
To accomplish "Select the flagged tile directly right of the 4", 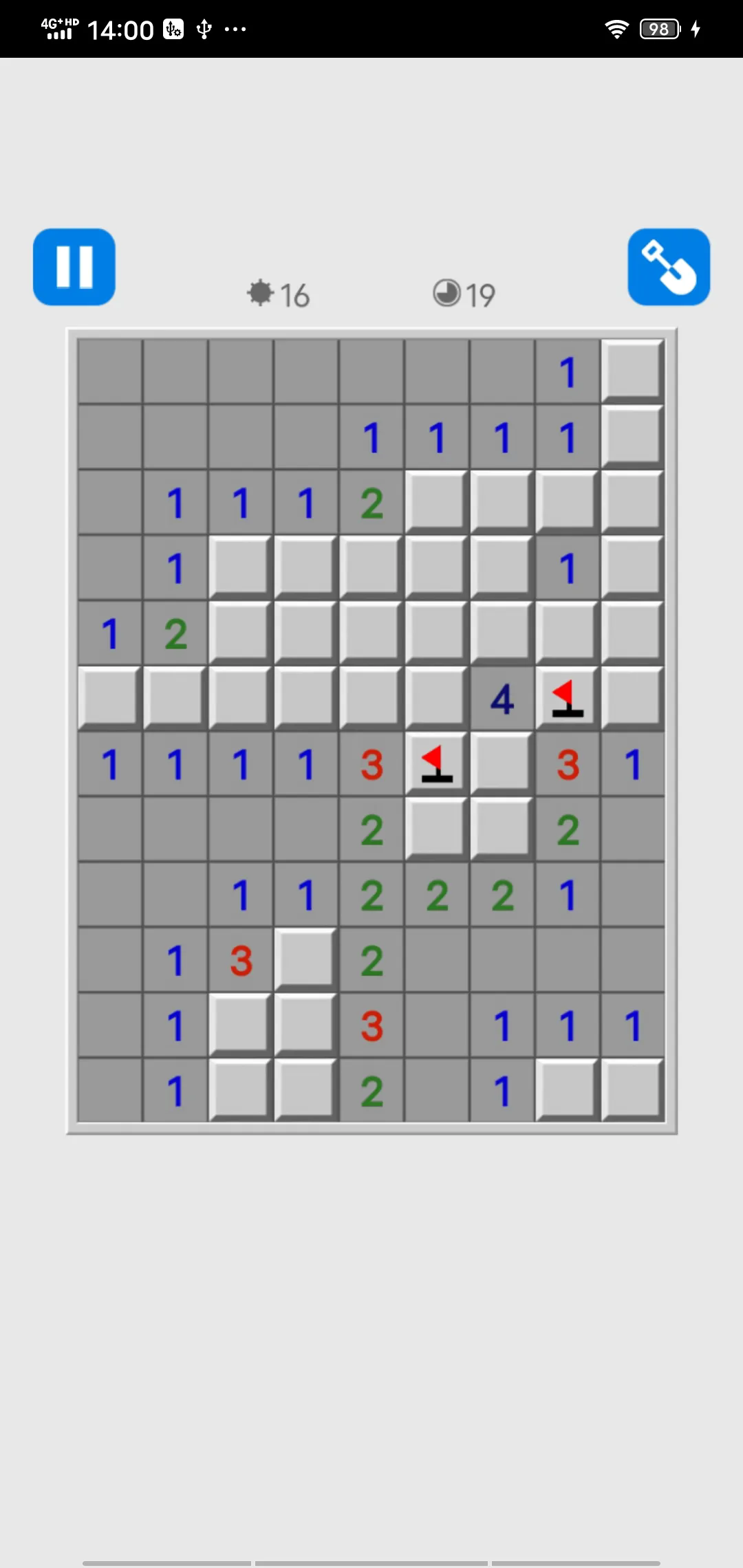I will pos(568,699).
